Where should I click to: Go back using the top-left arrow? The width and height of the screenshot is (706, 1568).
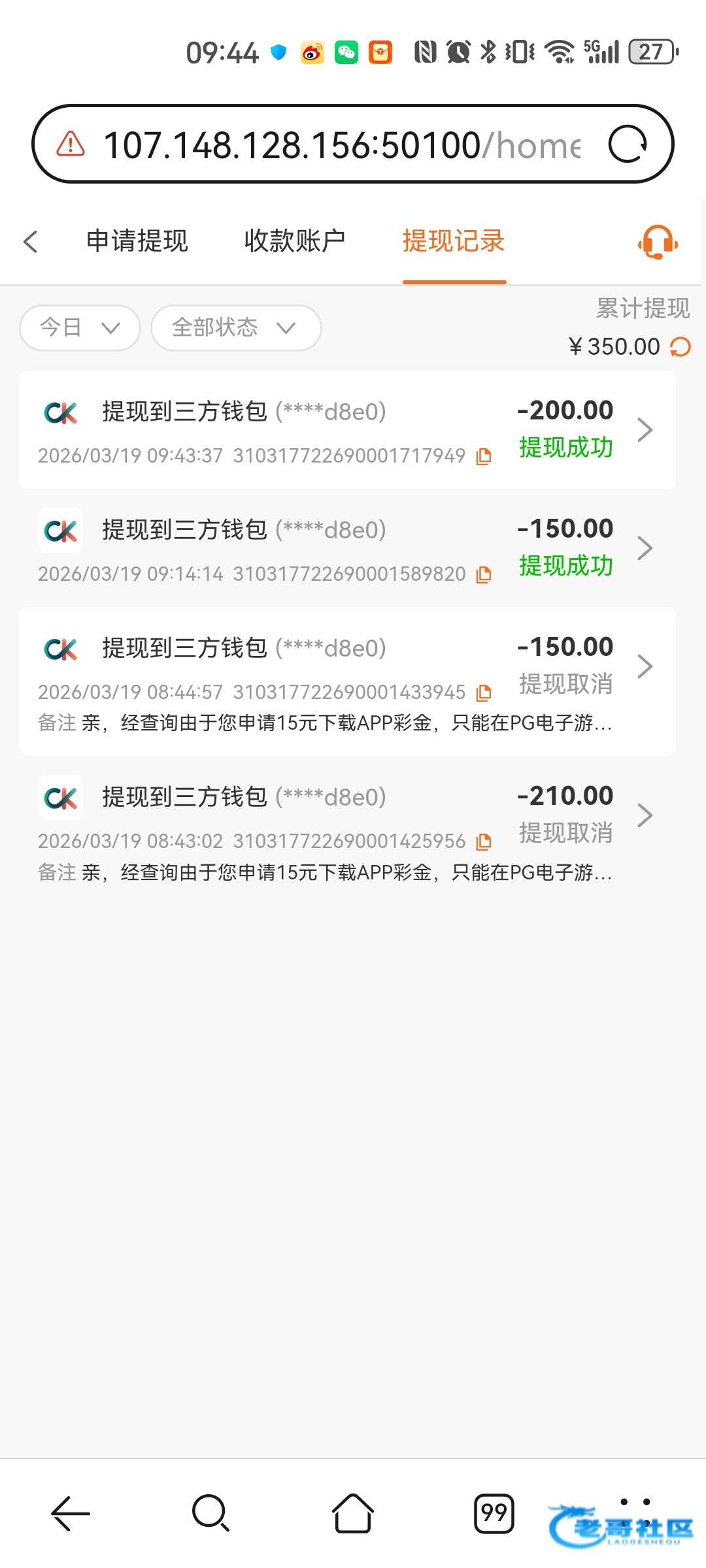pyautogui.click(x=31, y=241)
